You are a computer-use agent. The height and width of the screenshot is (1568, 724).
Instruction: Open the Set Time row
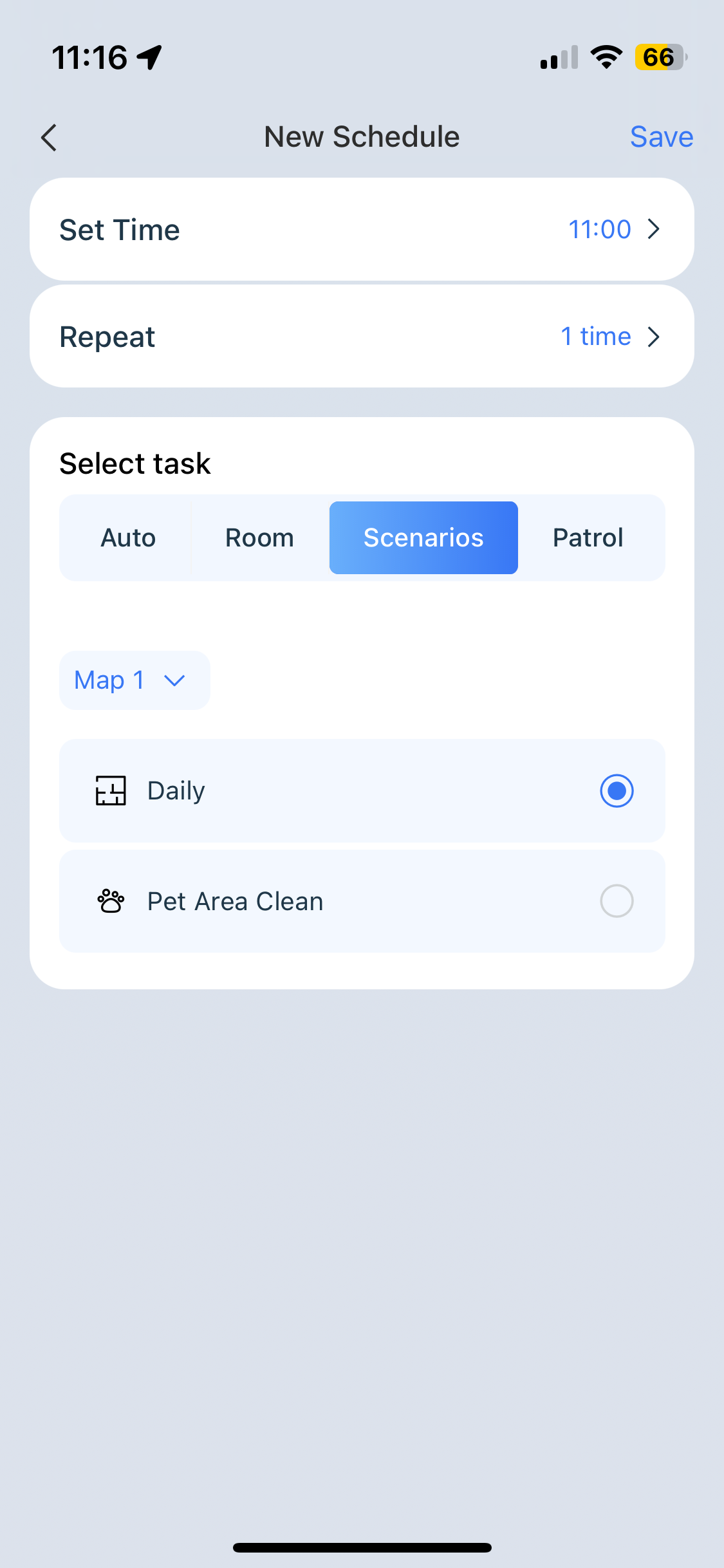point(362,229)
